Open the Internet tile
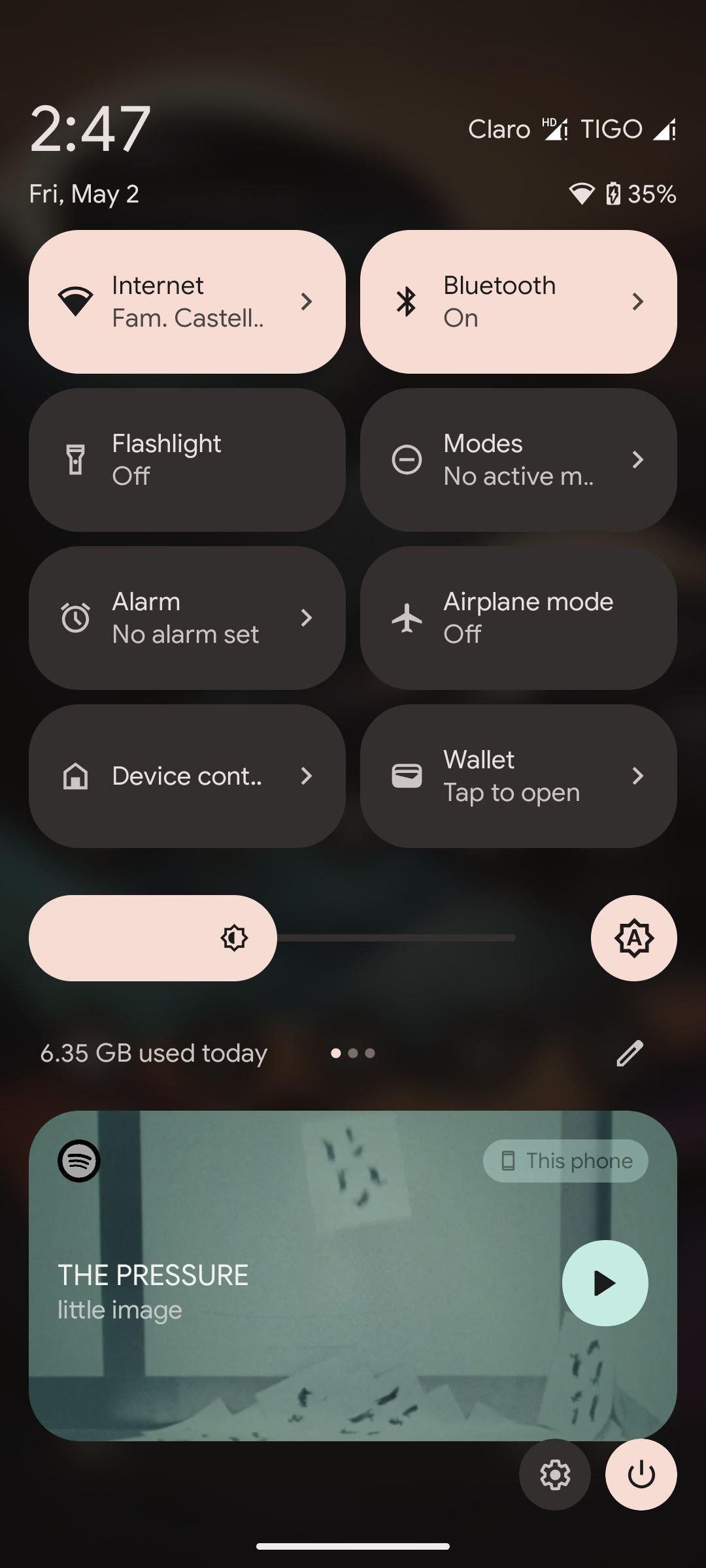The image size is (706, 1568). pos(187,302)
